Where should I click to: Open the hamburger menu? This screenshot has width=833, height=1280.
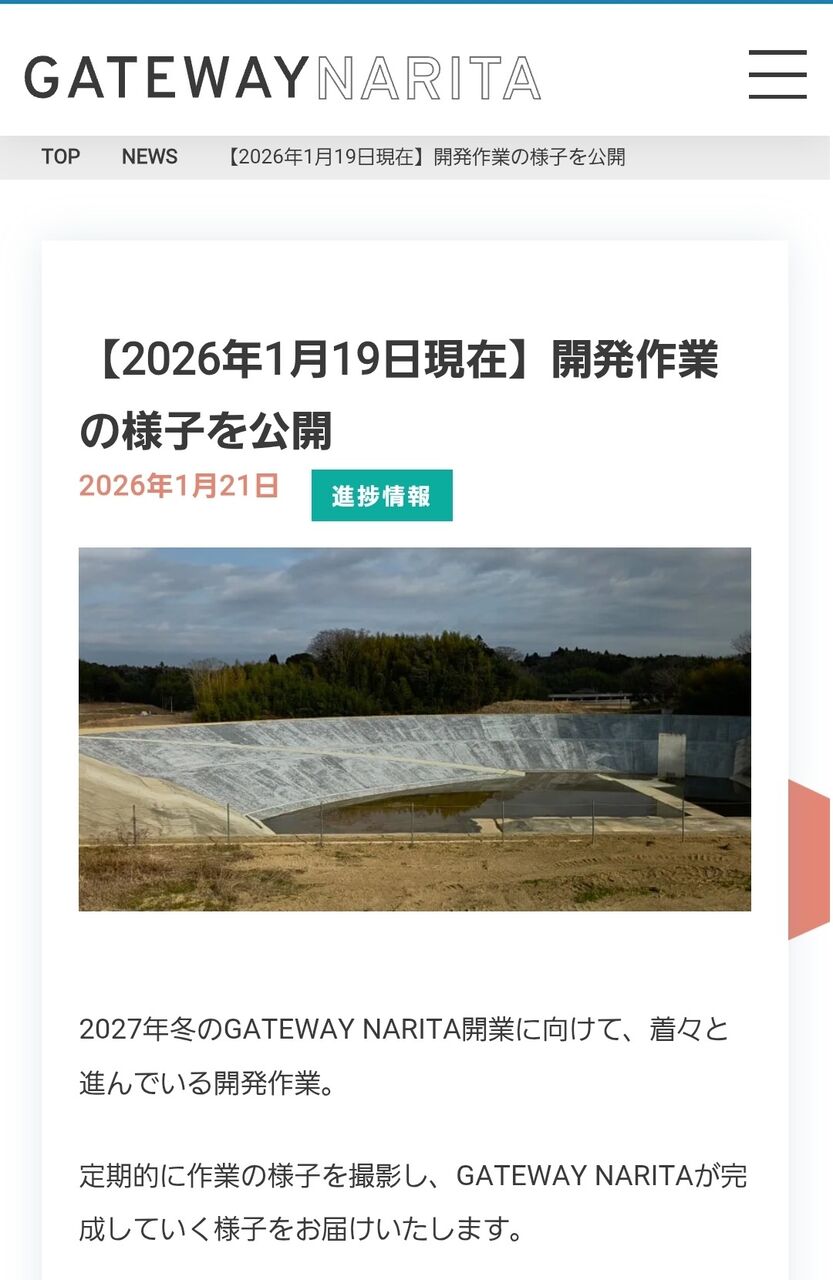tap(777, 74)
